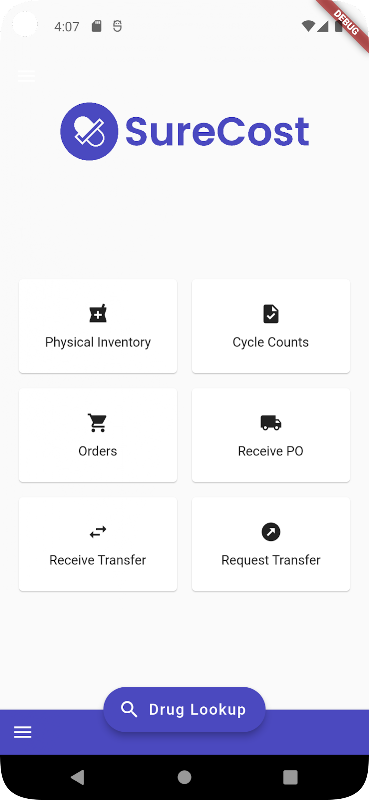
Task: Tap the system home button
Action: 184,777
